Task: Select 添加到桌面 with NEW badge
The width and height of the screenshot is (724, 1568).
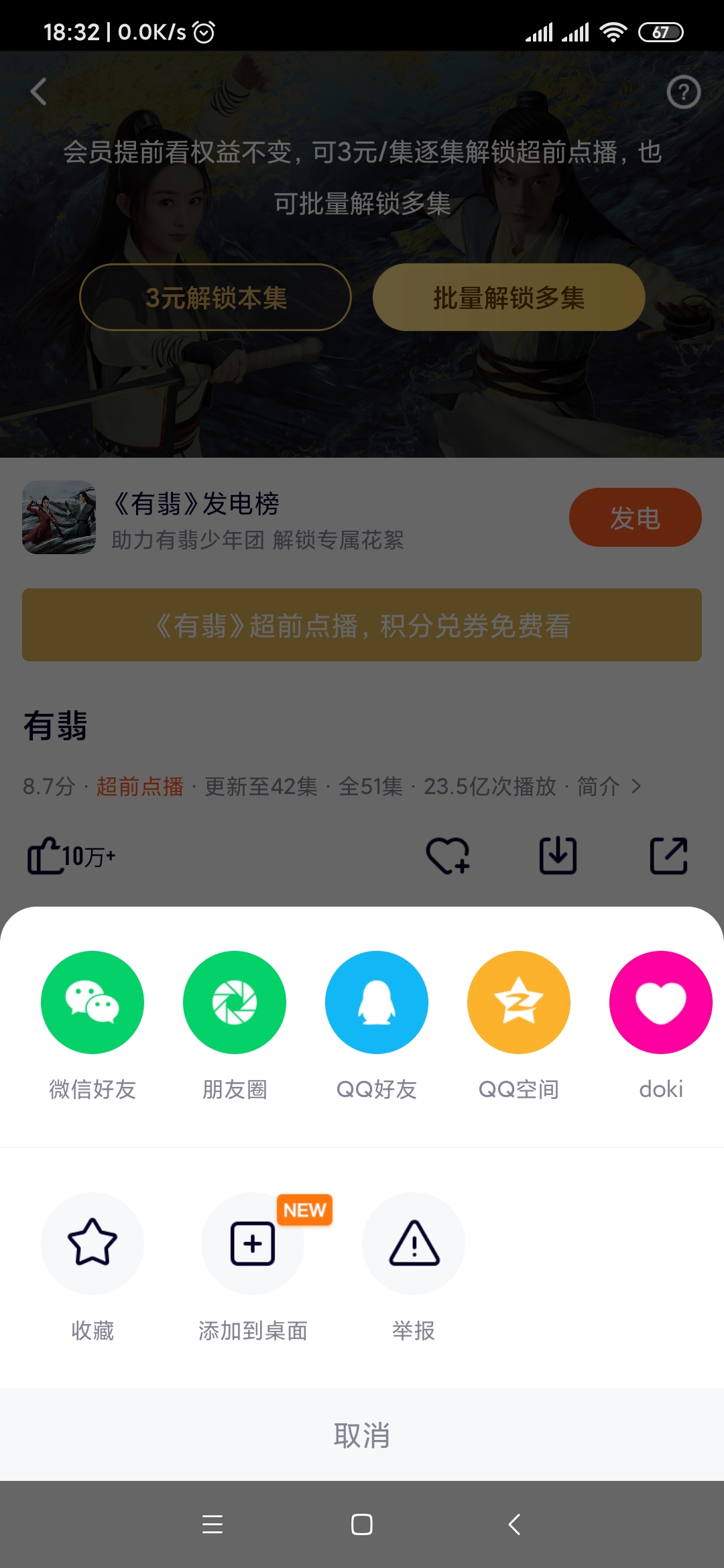Action: (x=253, y=1244)
